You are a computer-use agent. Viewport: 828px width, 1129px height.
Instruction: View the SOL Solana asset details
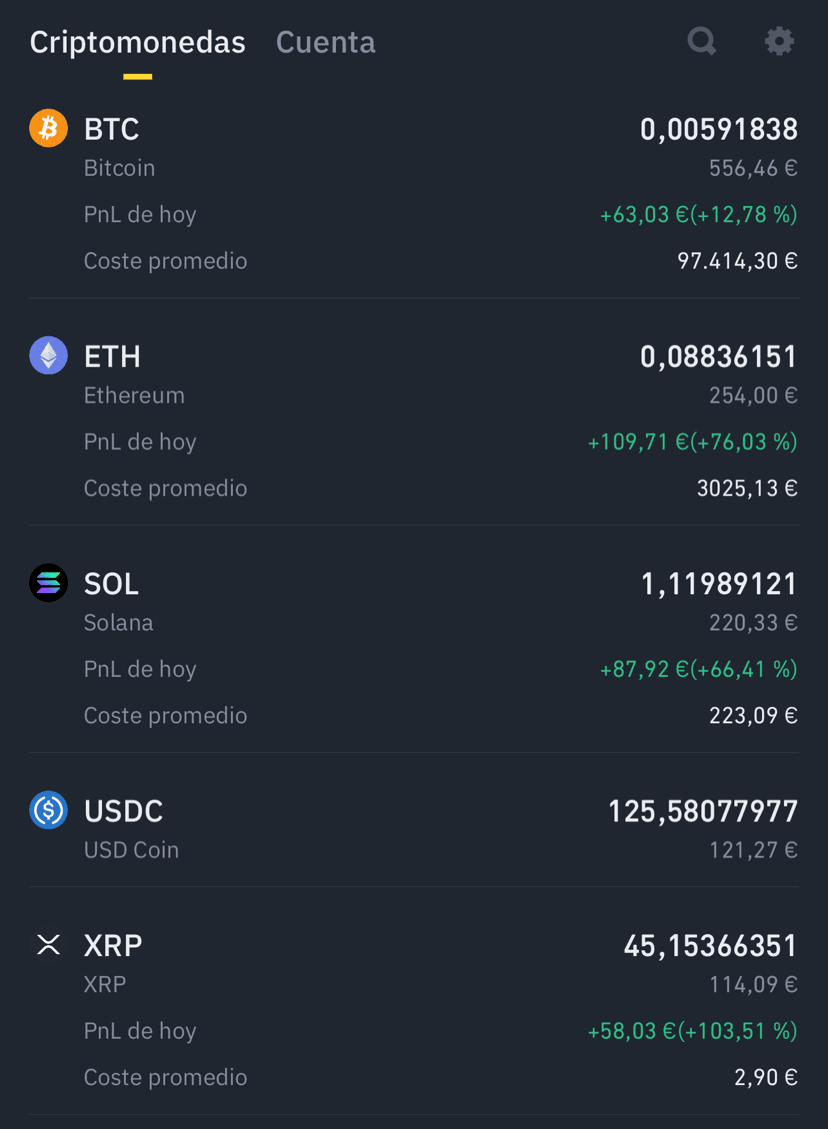tap(414, 649)
